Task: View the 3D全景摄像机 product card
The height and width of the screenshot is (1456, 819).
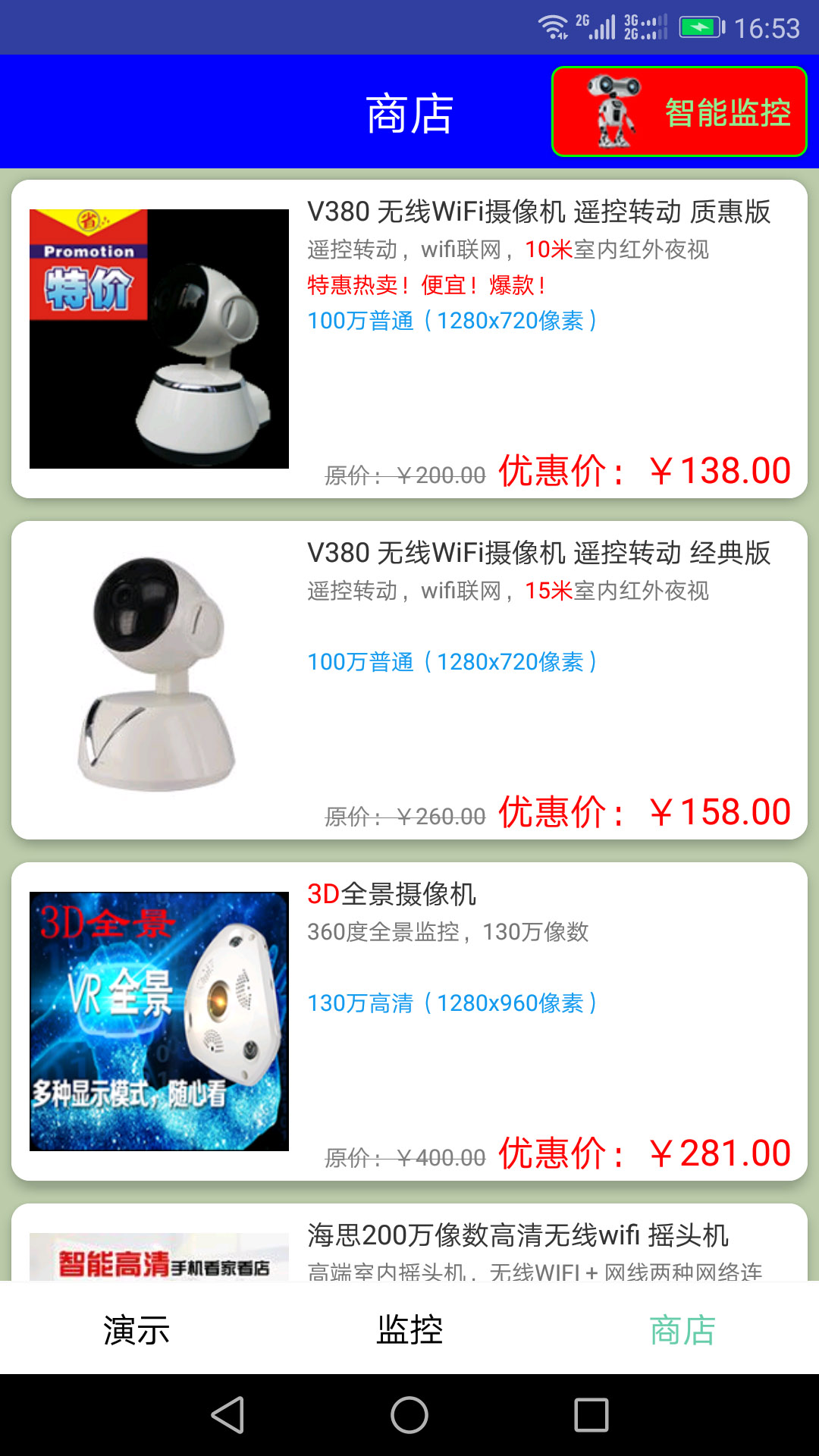Action: tap(409, 1021)
